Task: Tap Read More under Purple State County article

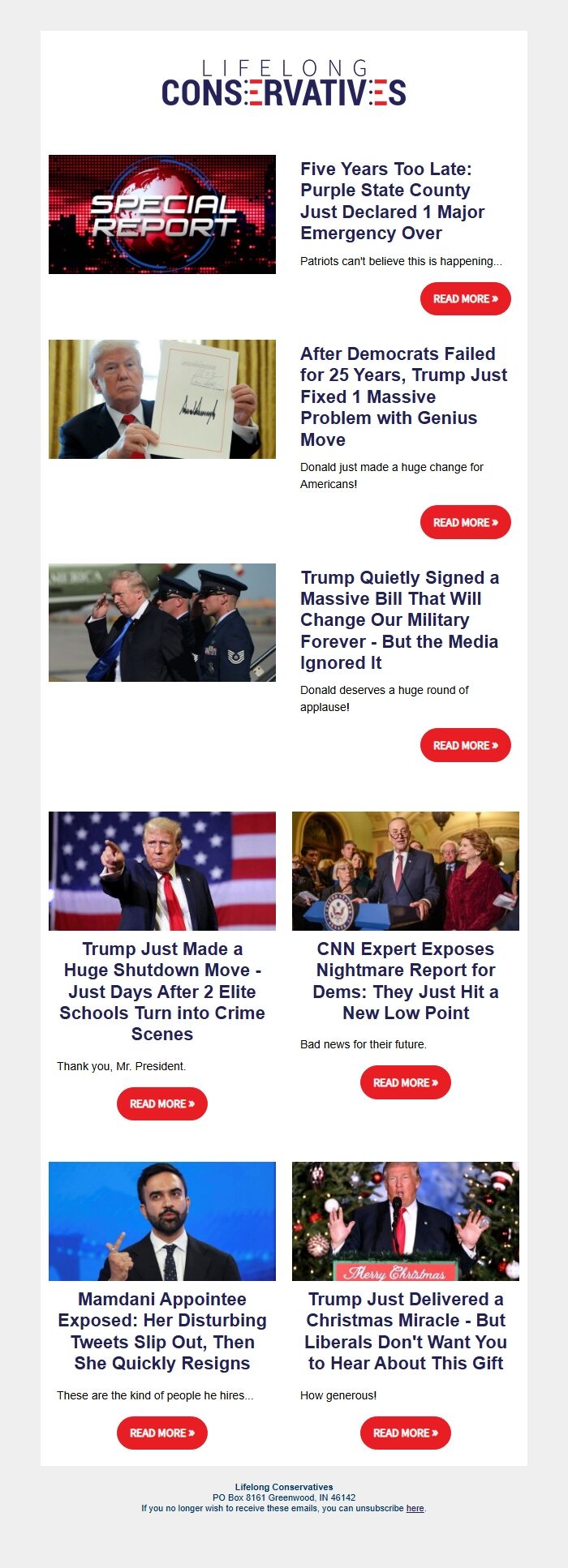Action: tap(465, 299)
